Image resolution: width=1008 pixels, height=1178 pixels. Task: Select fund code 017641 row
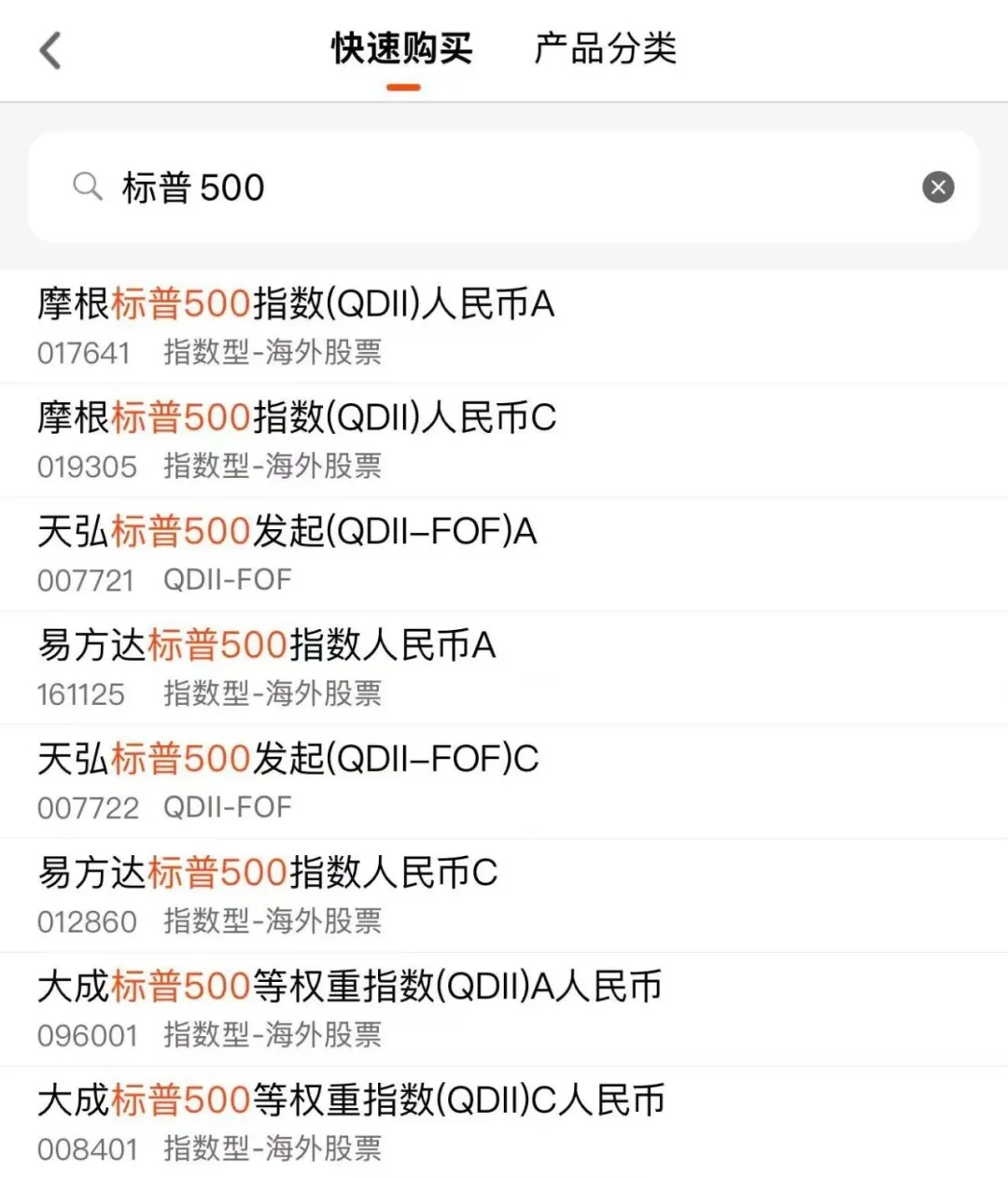pyautogui.click(x=85, y=353)
